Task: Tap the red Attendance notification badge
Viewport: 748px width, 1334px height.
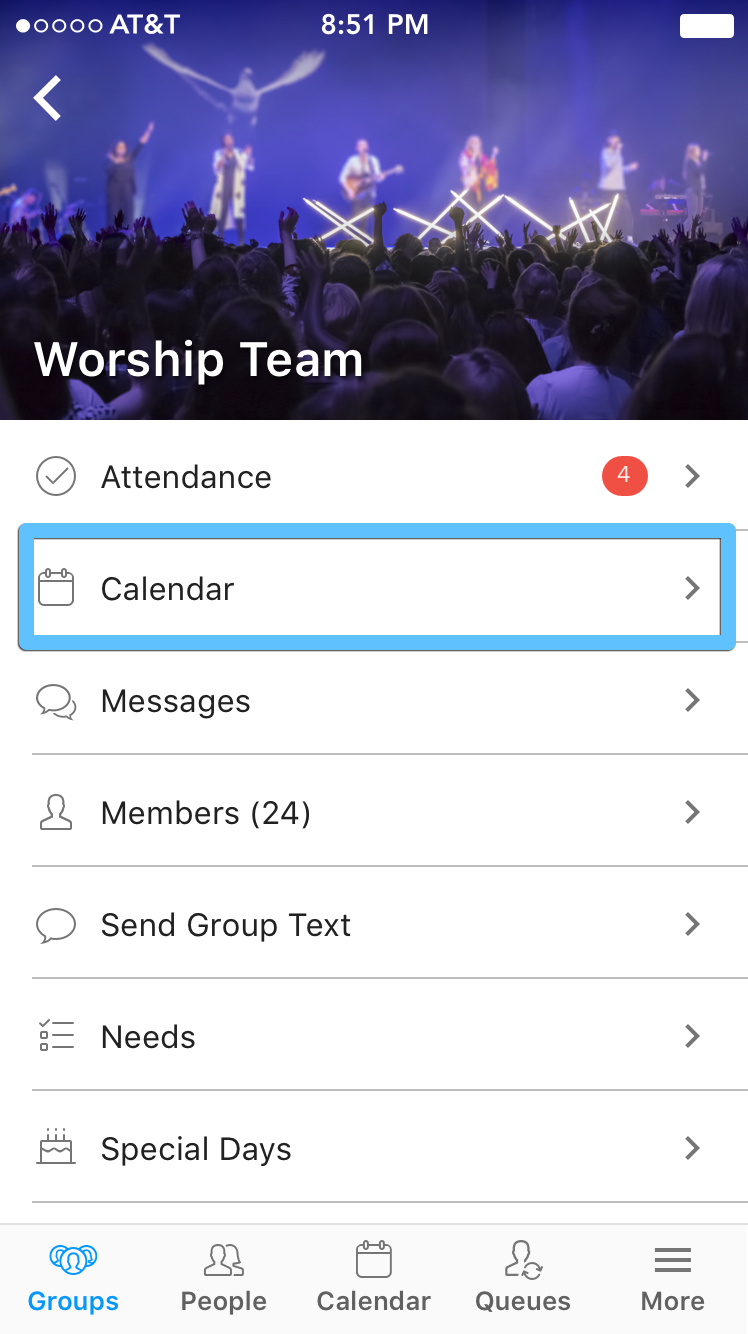Action: [x=624, y=476]
